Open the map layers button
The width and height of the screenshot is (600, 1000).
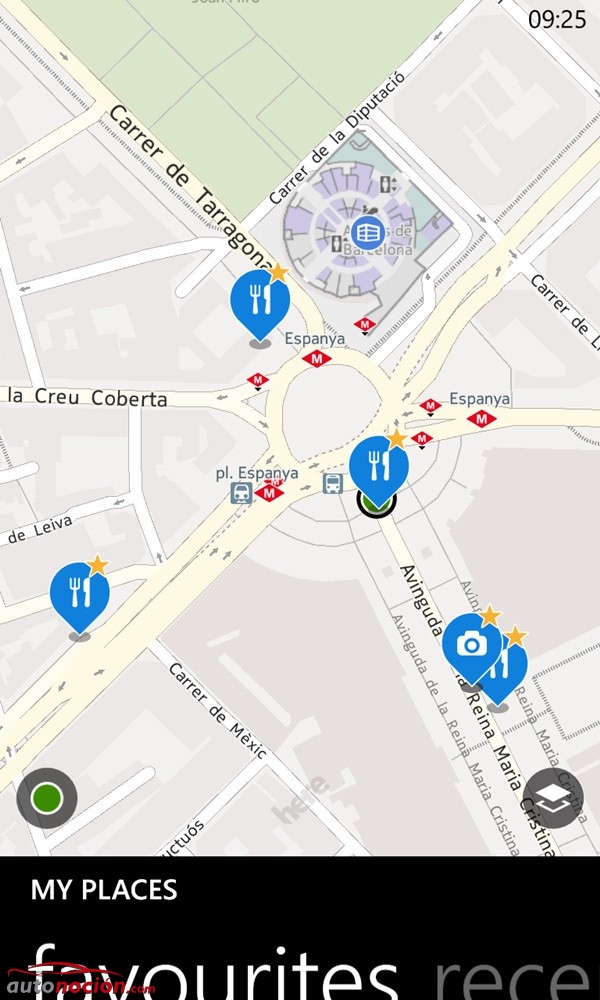point(553,798)
